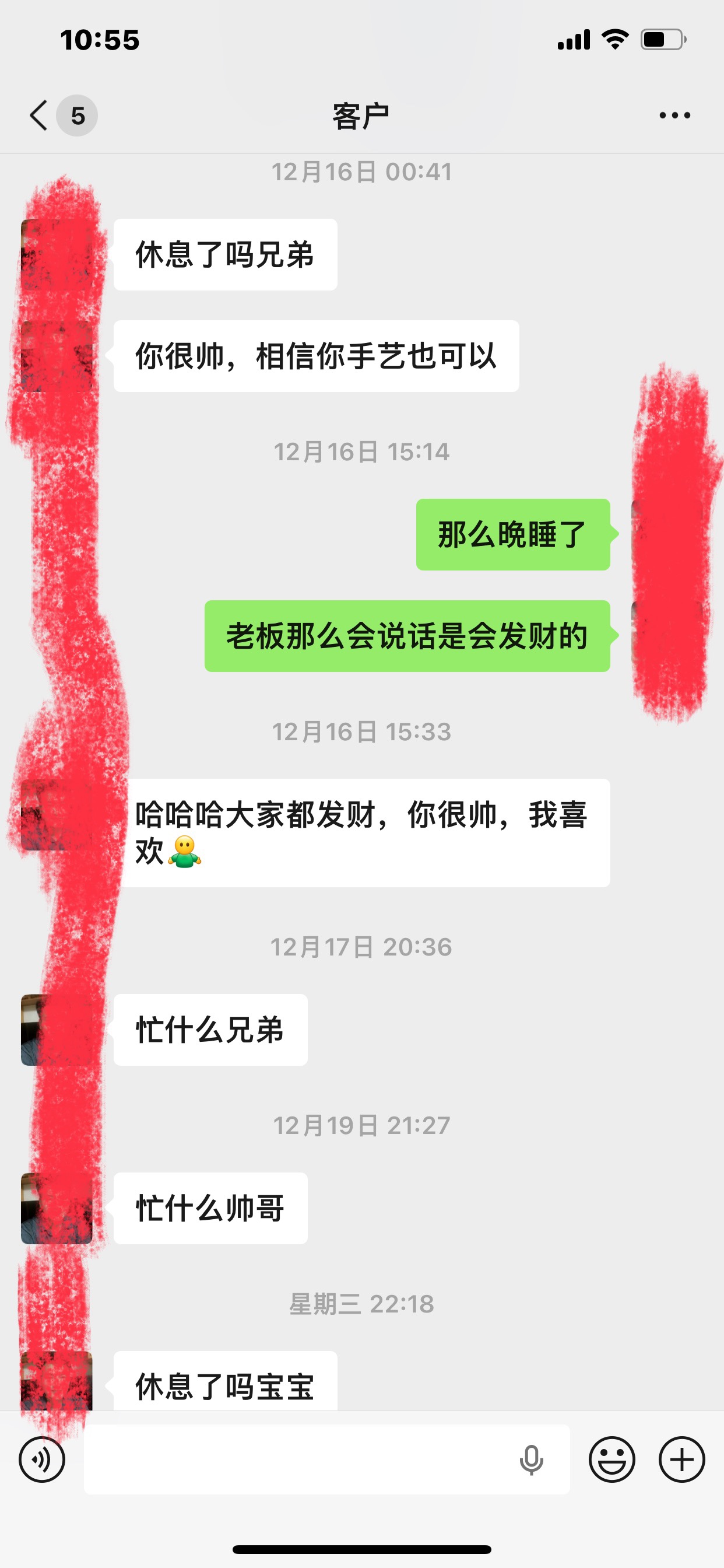This screenshot has width=724, height=1568.
Task: Switch to voice message input
Action: click(x=42, y=1459)
